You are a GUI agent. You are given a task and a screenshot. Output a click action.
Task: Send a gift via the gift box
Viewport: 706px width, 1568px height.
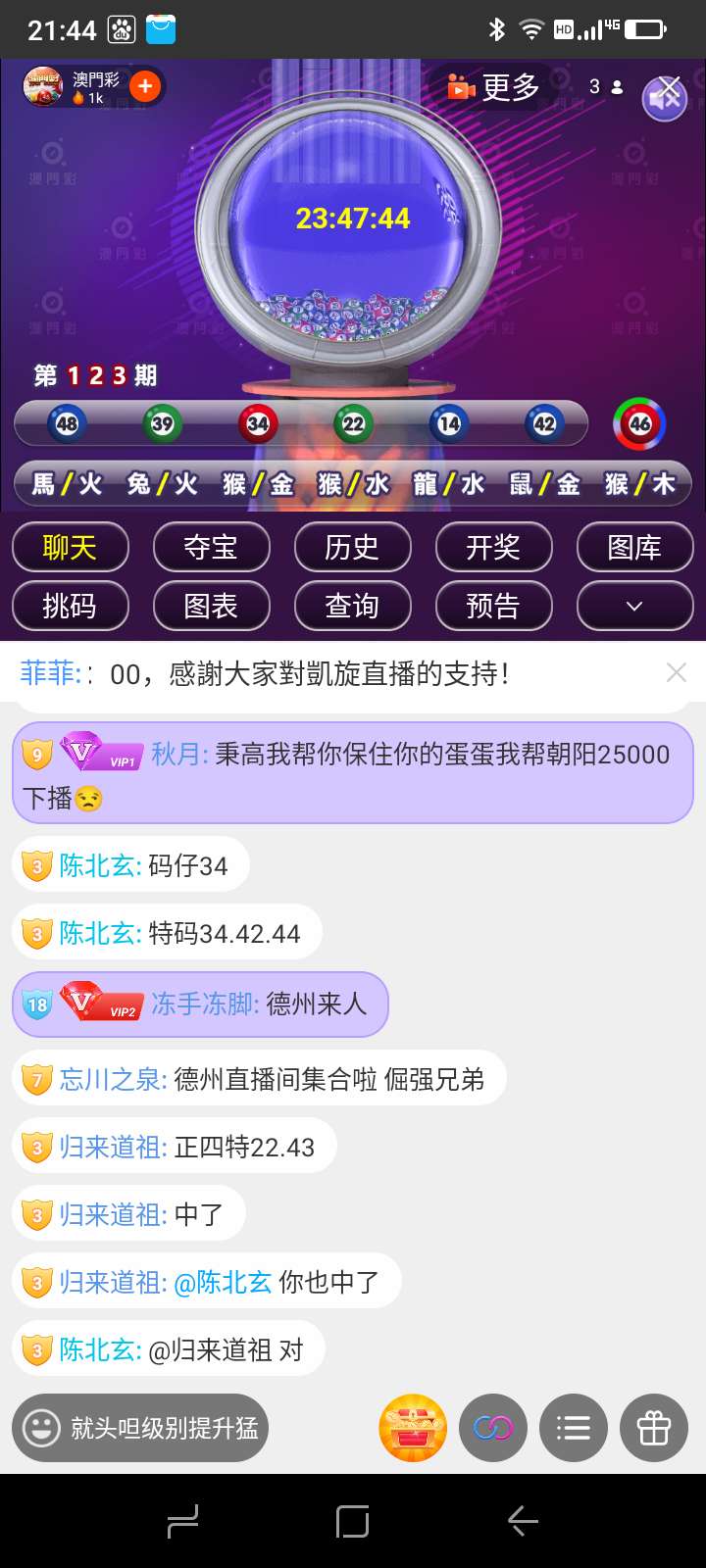(x=654, y=1428)
